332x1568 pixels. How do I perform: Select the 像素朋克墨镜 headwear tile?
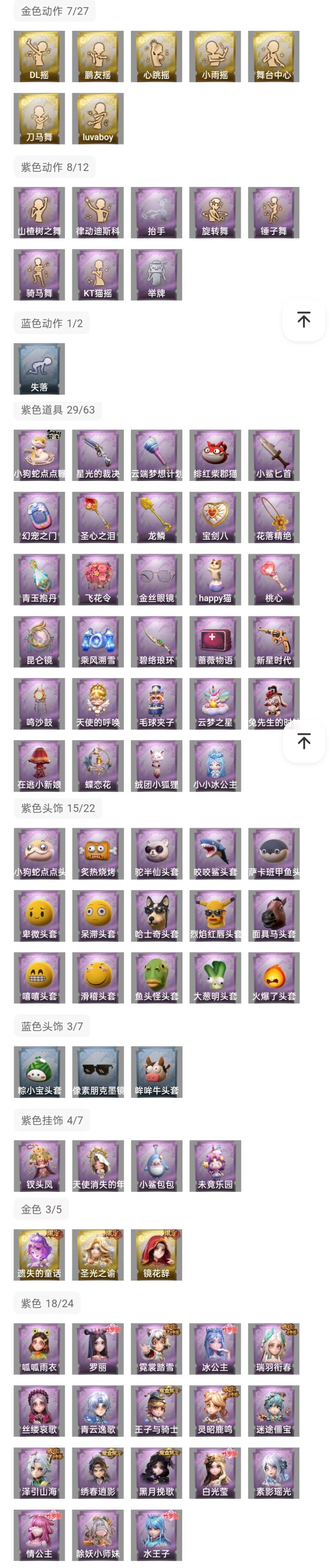(97, 1071)
